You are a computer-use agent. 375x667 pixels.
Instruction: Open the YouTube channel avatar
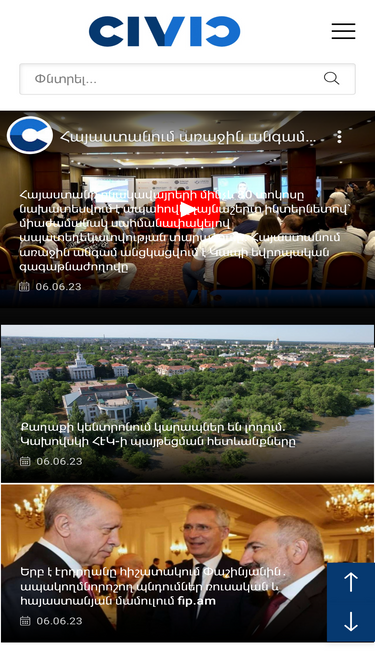click(x=30, y=135)
